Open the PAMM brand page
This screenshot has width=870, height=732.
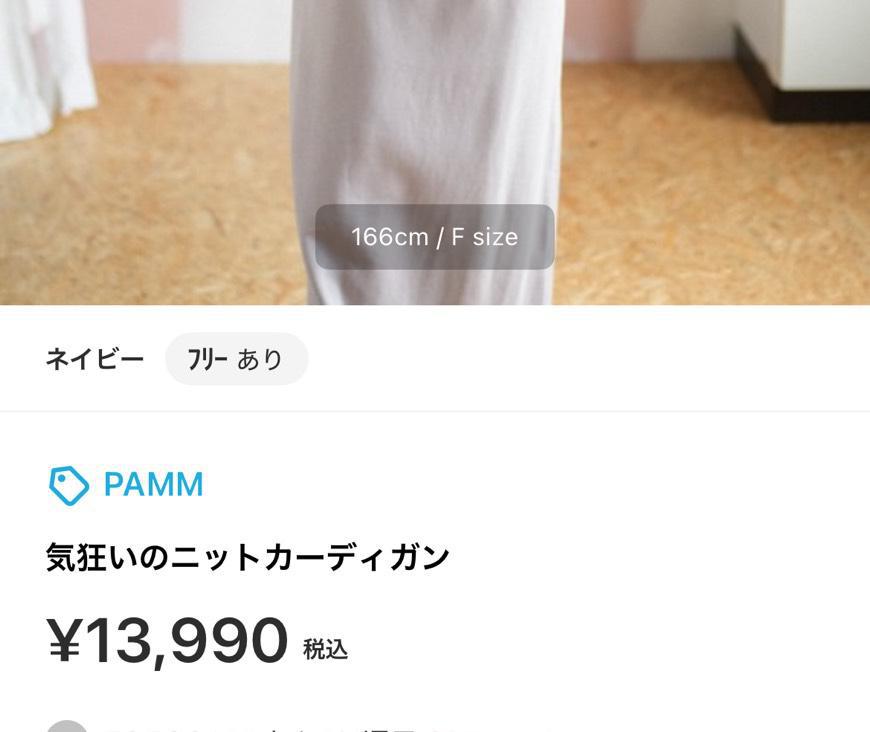pos(127,485)
